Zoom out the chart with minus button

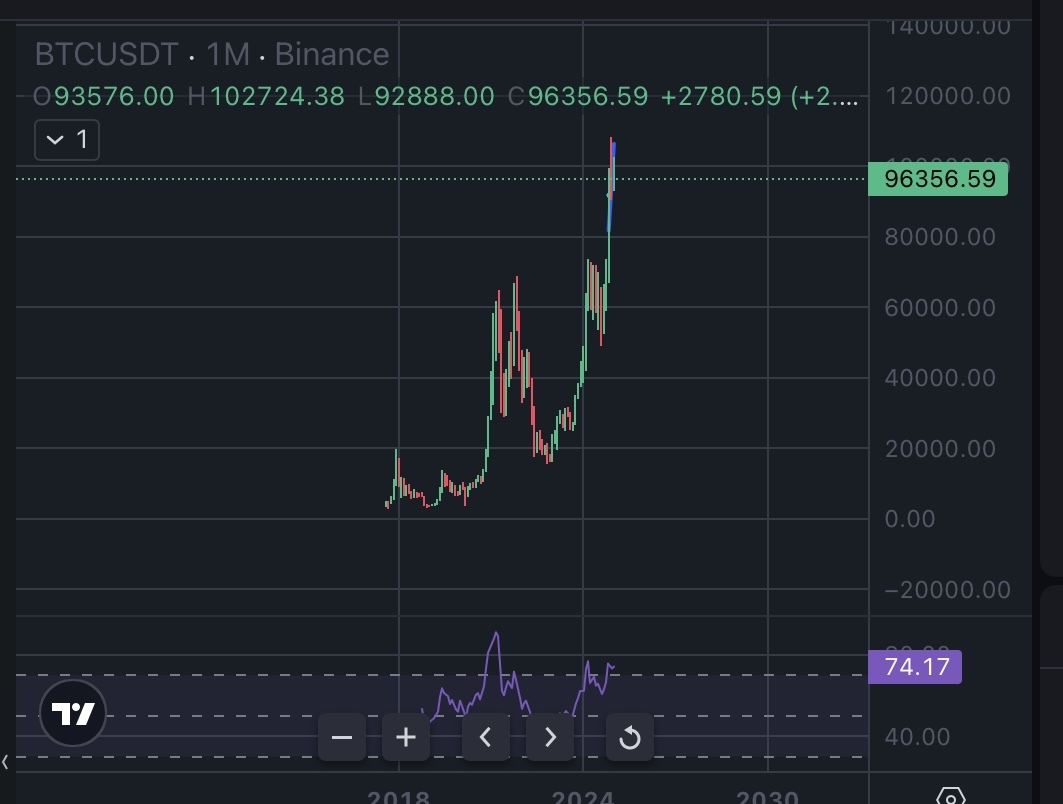pyautogui.click(x=342, y=738)
